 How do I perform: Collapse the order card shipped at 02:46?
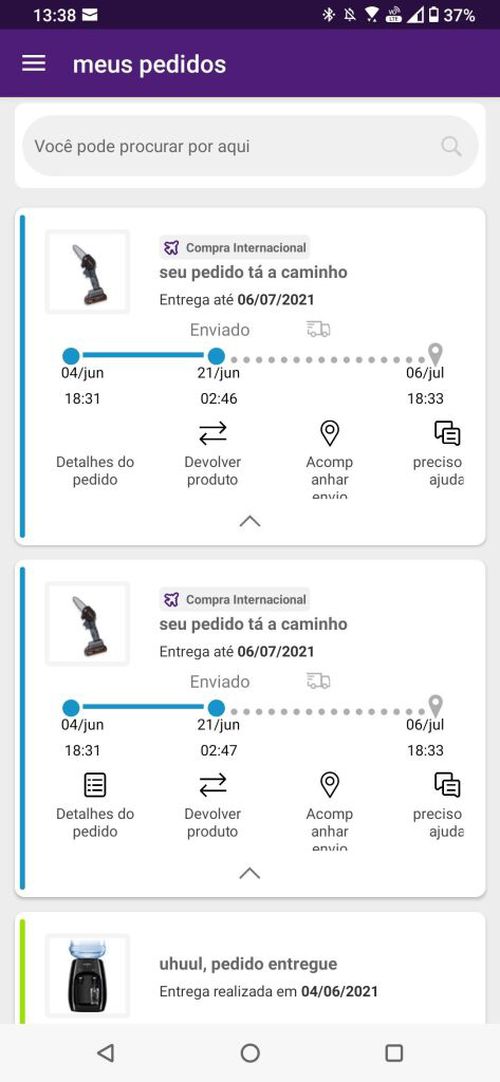(250, 522)
